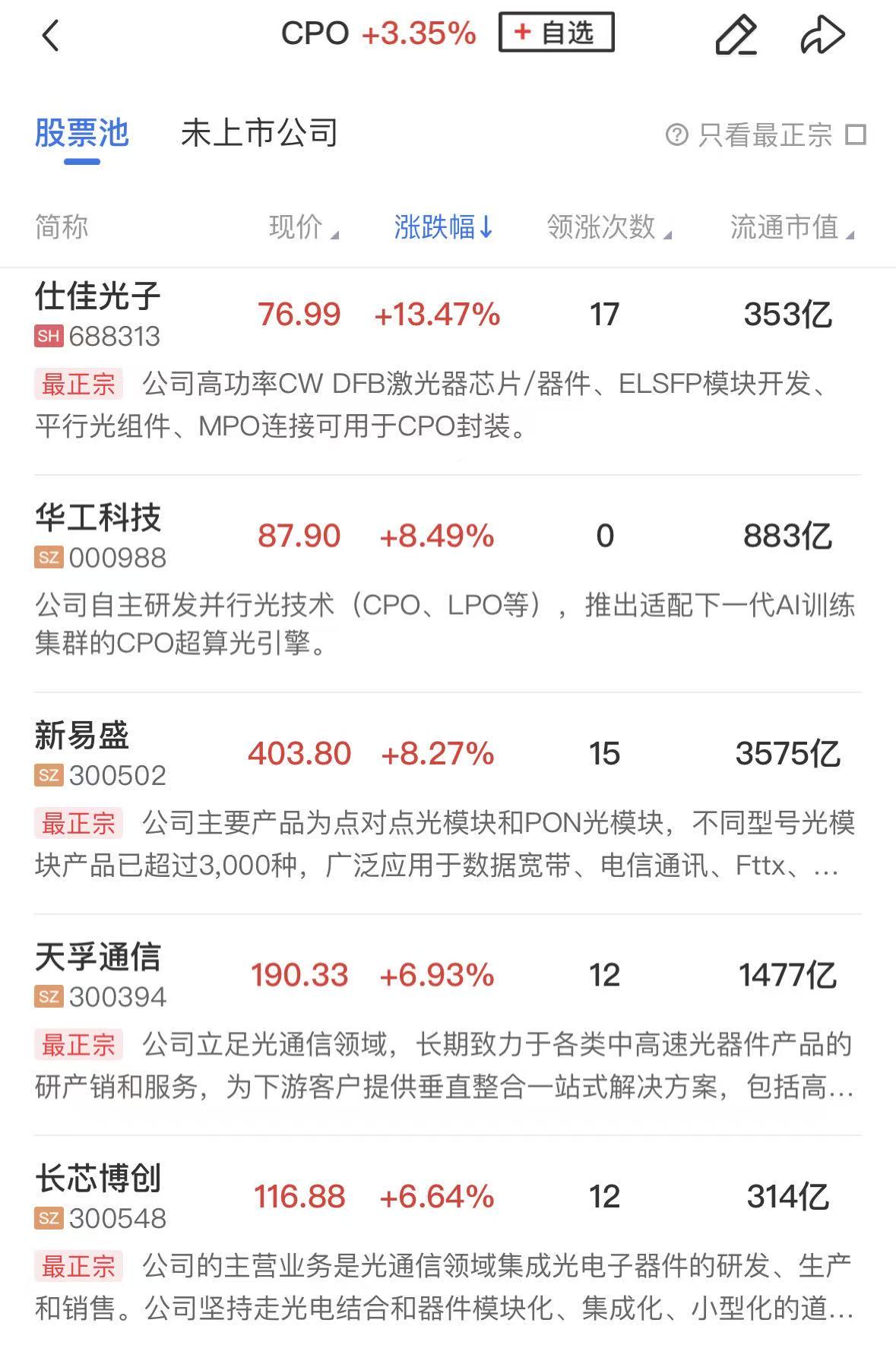Click the share icon at top right

[x=825, y=34]
